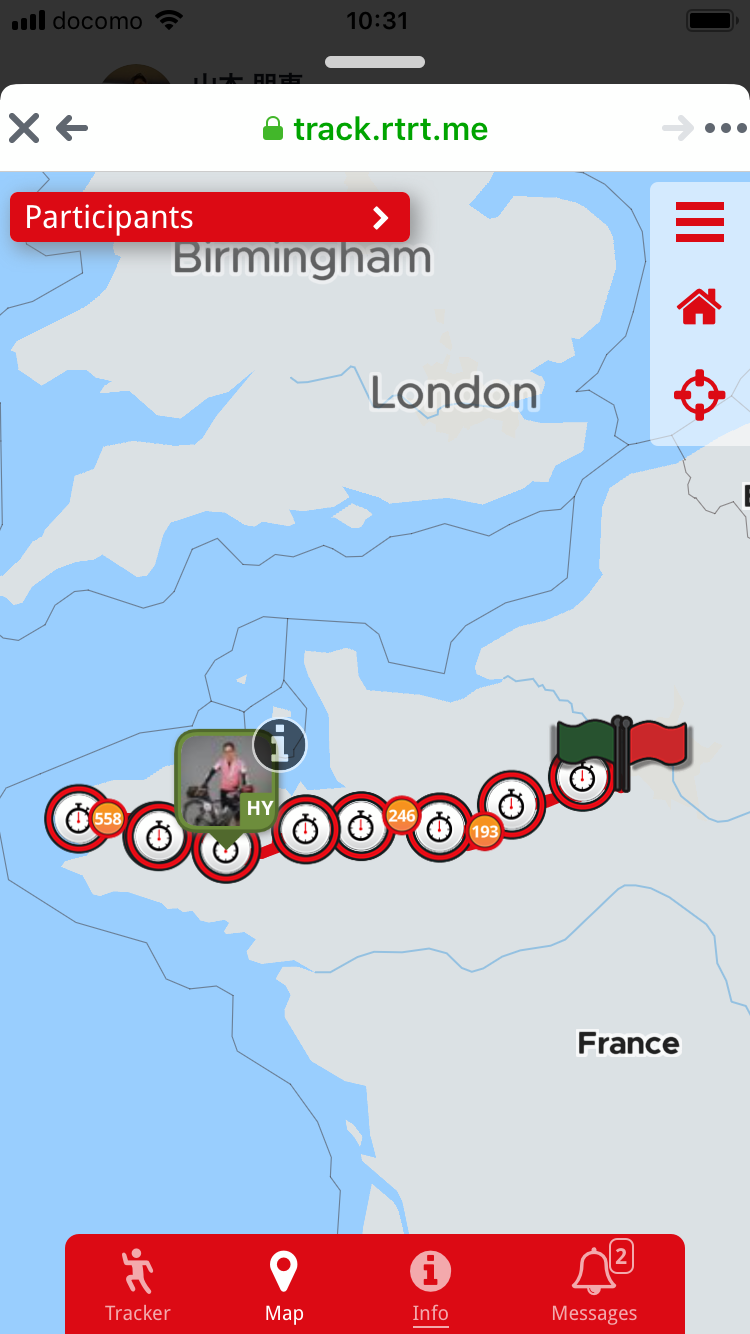Switch to the Tracker tab
The width and height of the screenshot is (750, 1334).
pyautogui.click(x=138, y=1286)
